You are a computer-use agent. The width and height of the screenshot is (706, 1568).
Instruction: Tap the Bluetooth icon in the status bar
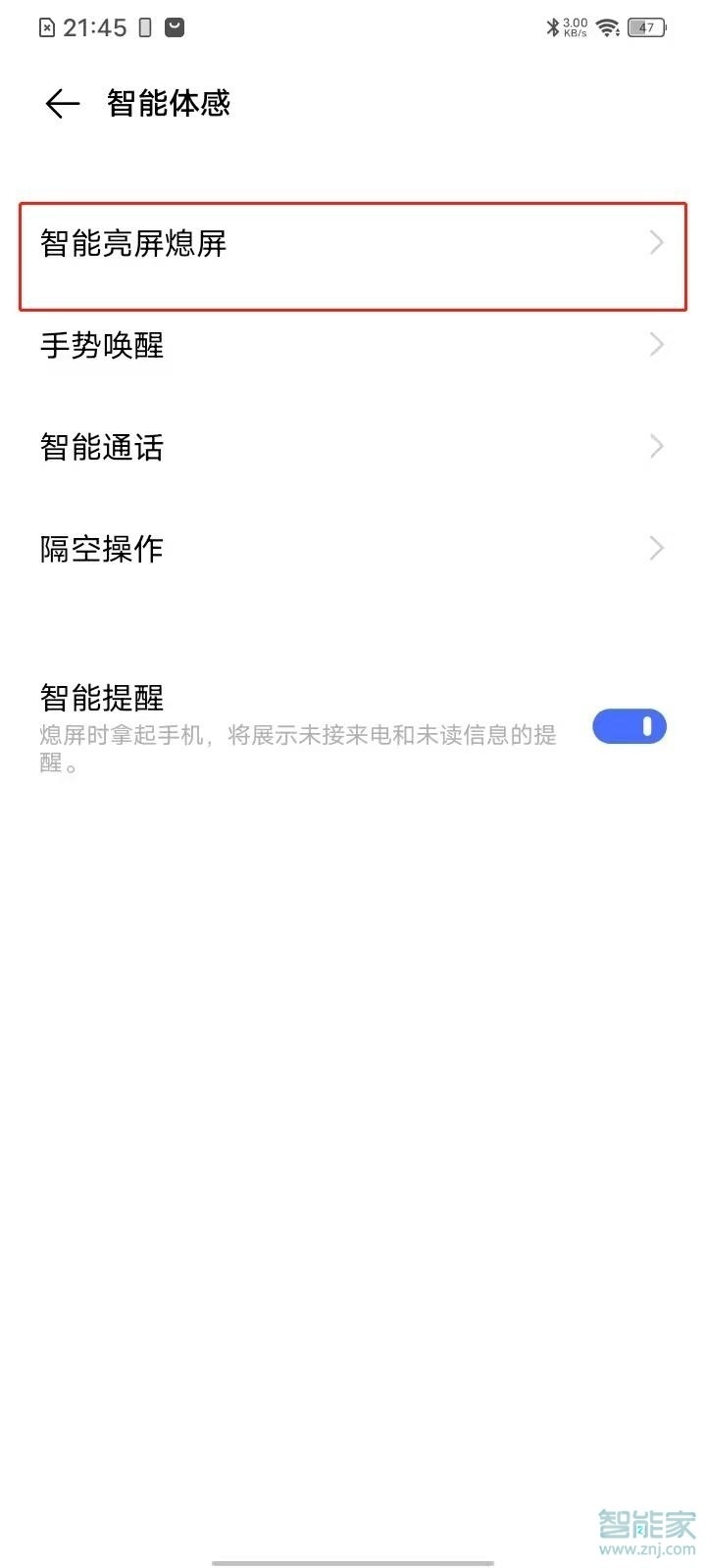point(551,26)
